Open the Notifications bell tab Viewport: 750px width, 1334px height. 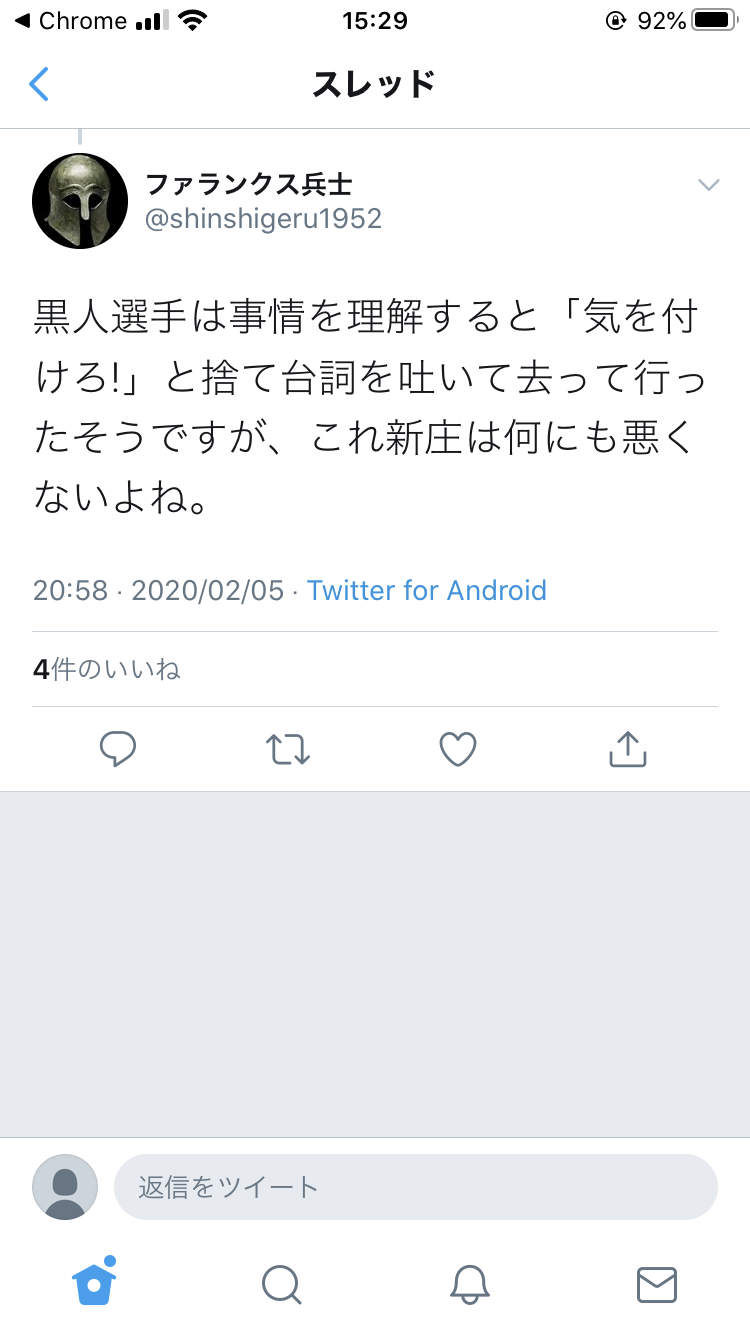click(x=469, y=1284)
